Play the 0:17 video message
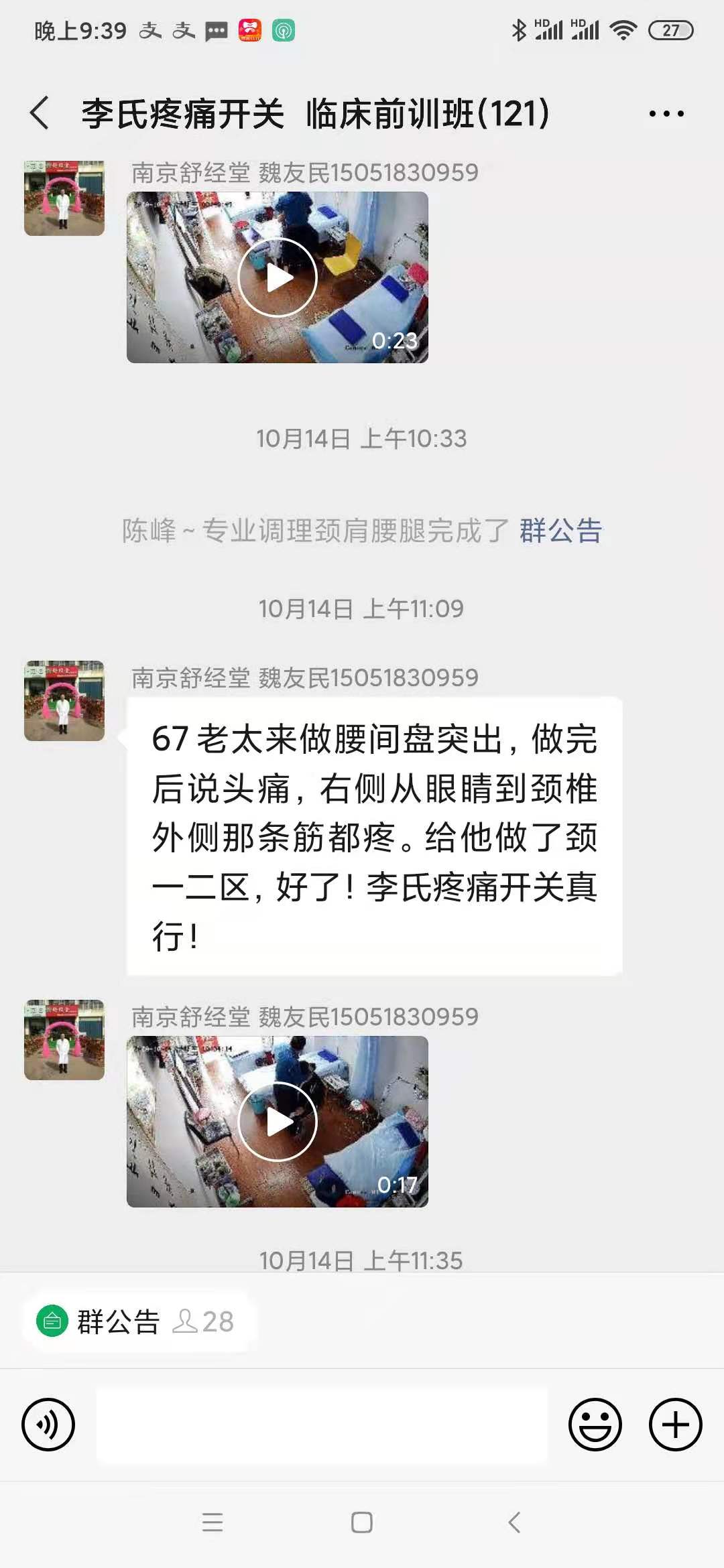724x1568 pixels. [x=278, y=1122]
